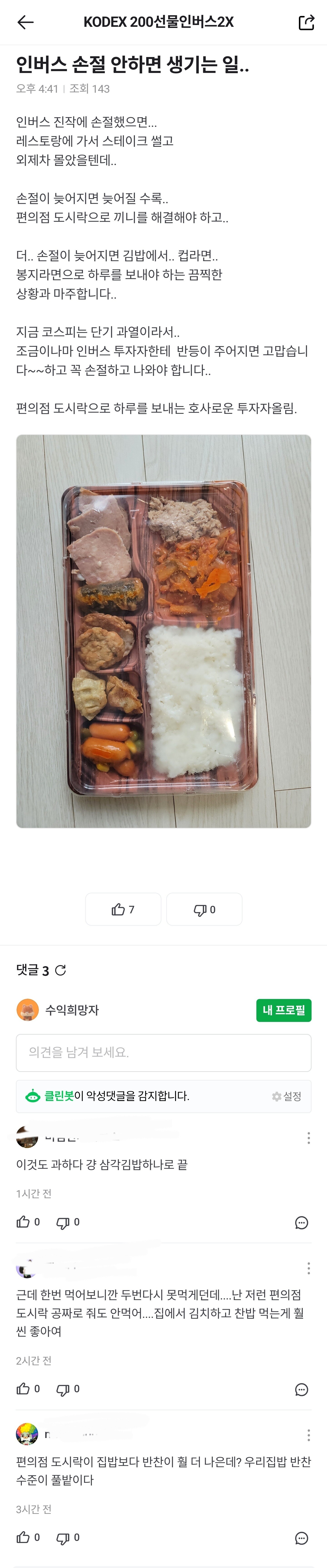Viewport: 327px width, 1568px height.
Task: Like the 삼각김밥하나로 끝 comment
Action: click(x=28, y=1222)
